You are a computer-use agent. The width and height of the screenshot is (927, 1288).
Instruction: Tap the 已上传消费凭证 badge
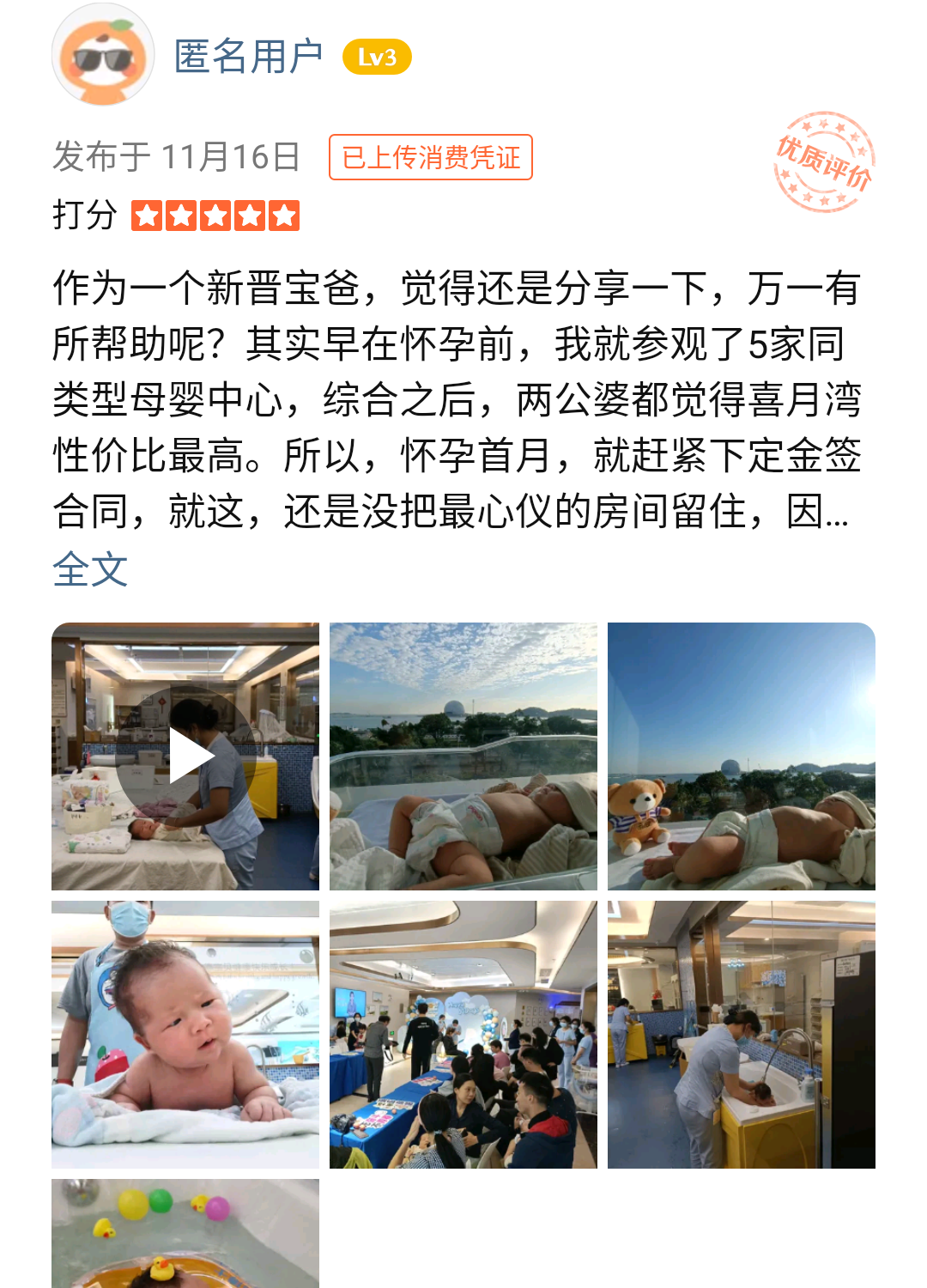tap(430, 157)
